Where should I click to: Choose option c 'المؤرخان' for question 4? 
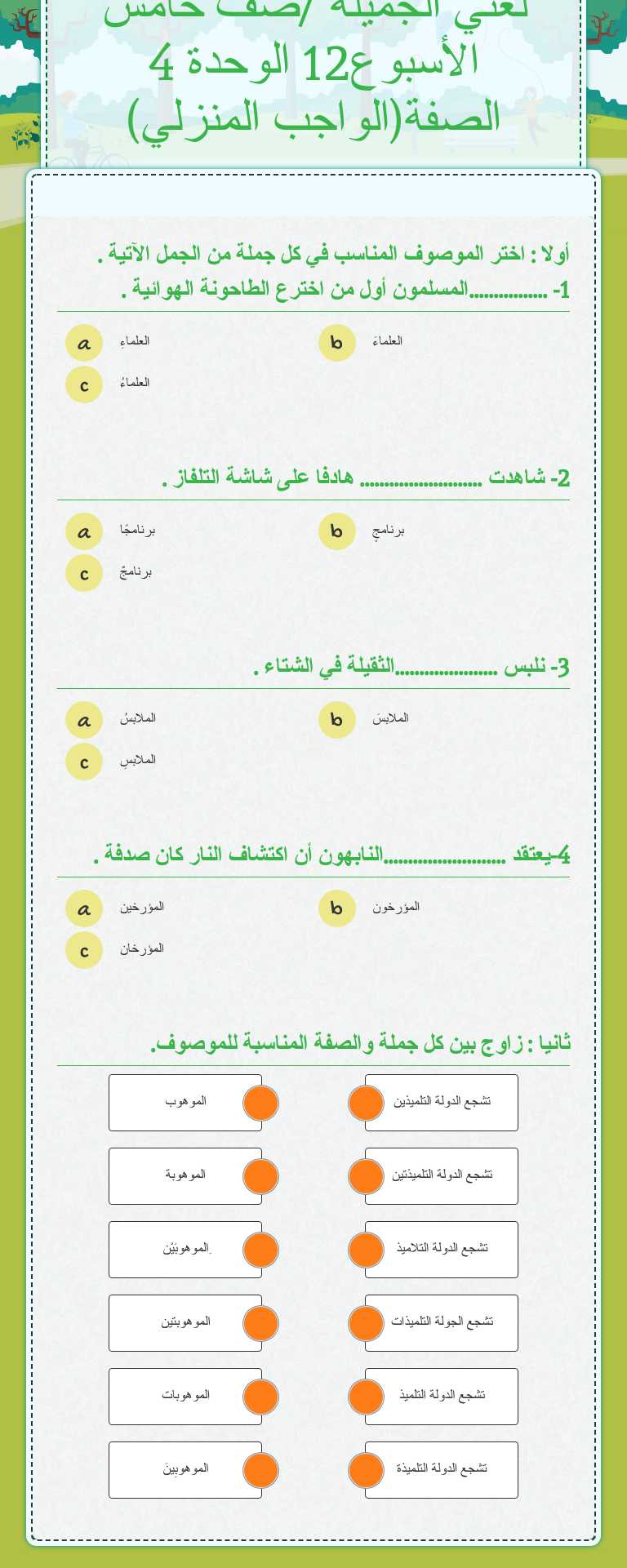point(83,950)
